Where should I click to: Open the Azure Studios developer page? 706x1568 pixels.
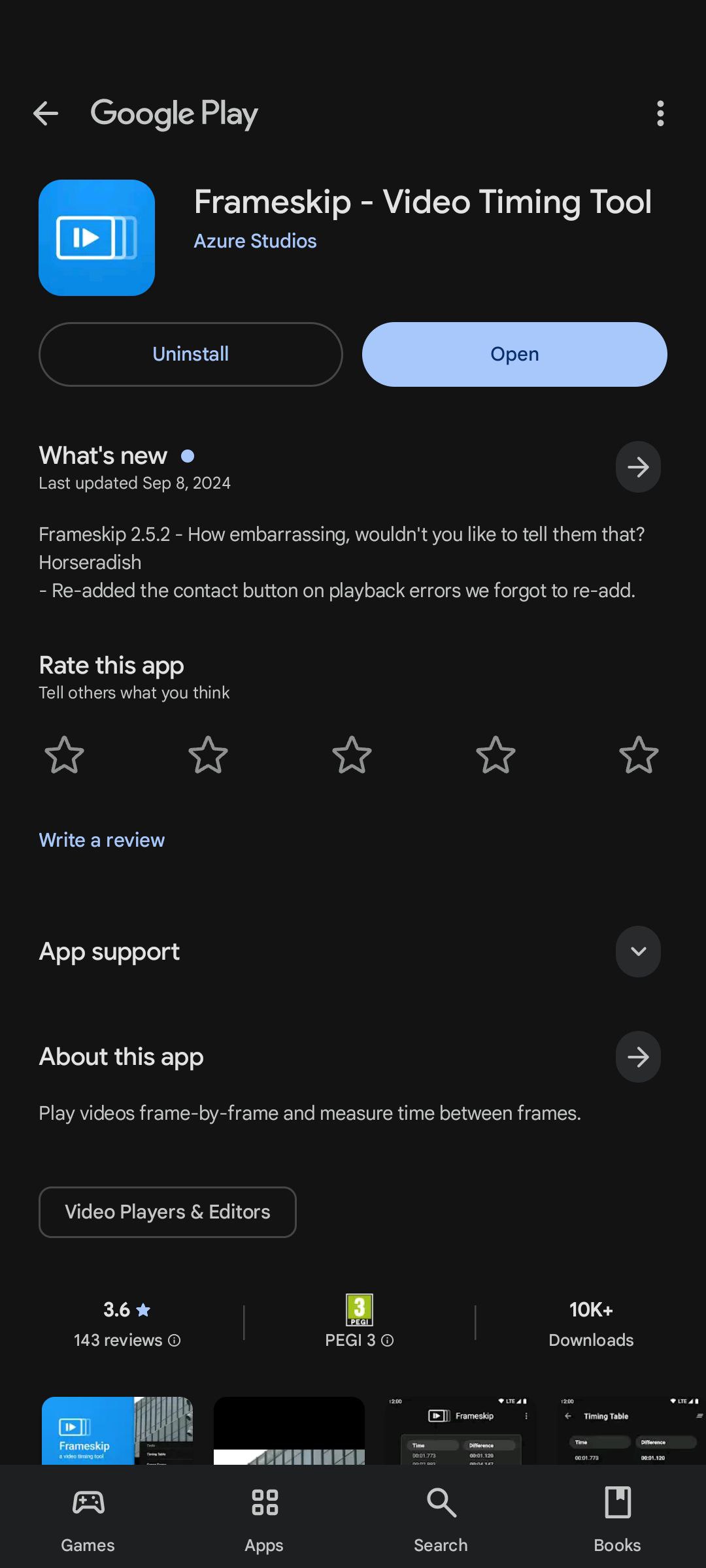[255, 241]
